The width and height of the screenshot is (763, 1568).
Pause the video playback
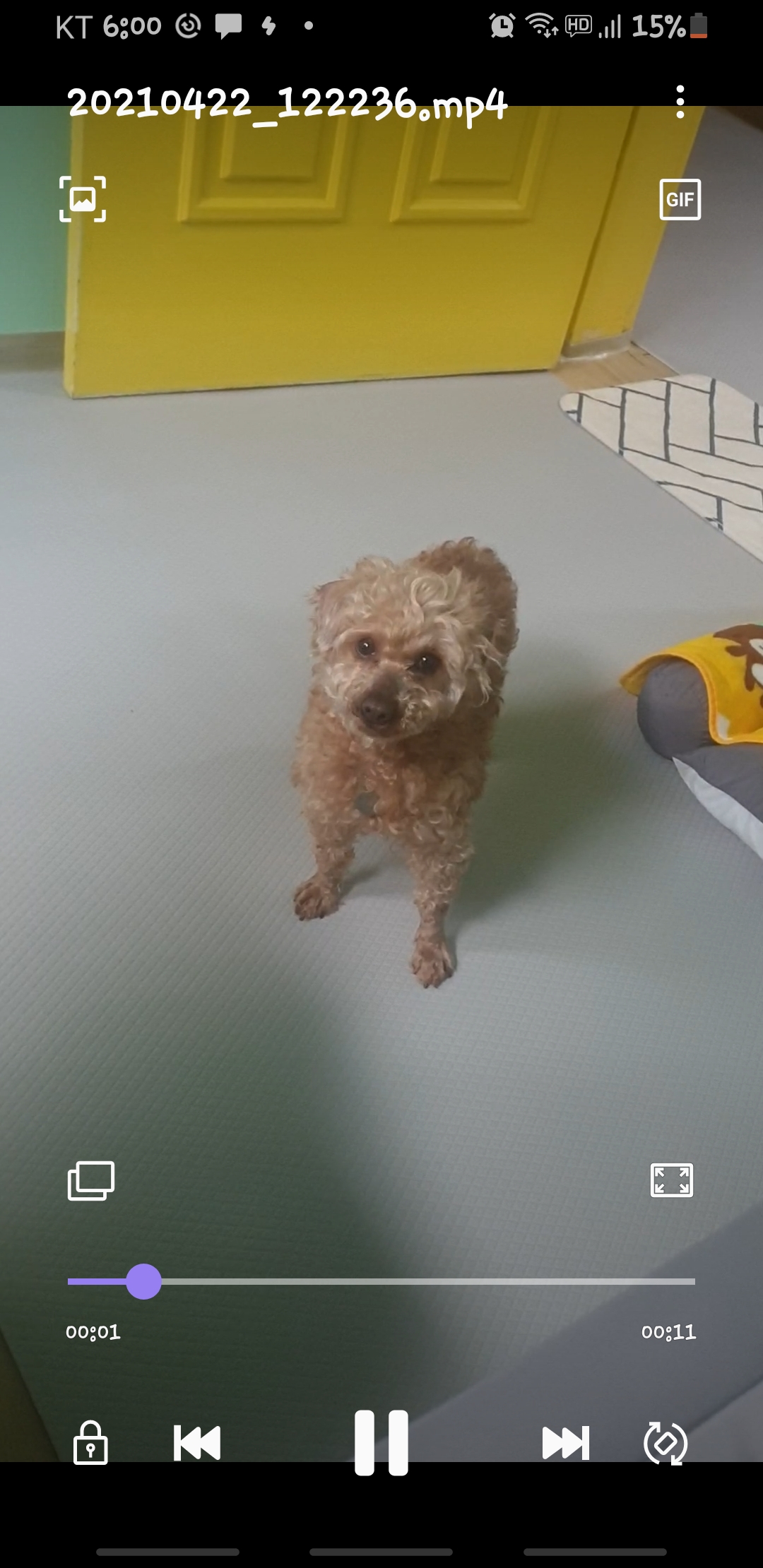[x=381, y=1442]
